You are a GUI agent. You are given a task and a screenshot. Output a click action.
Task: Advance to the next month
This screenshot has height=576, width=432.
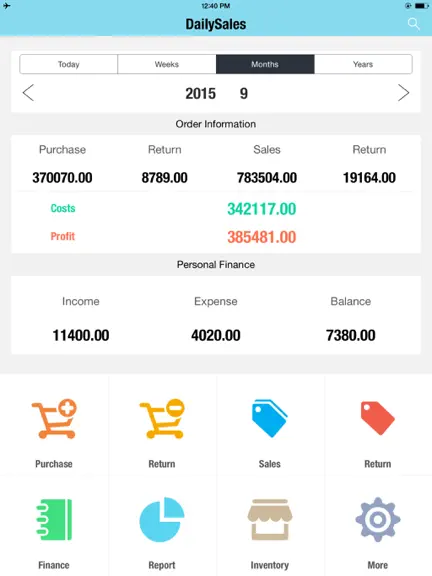point(403,93)
